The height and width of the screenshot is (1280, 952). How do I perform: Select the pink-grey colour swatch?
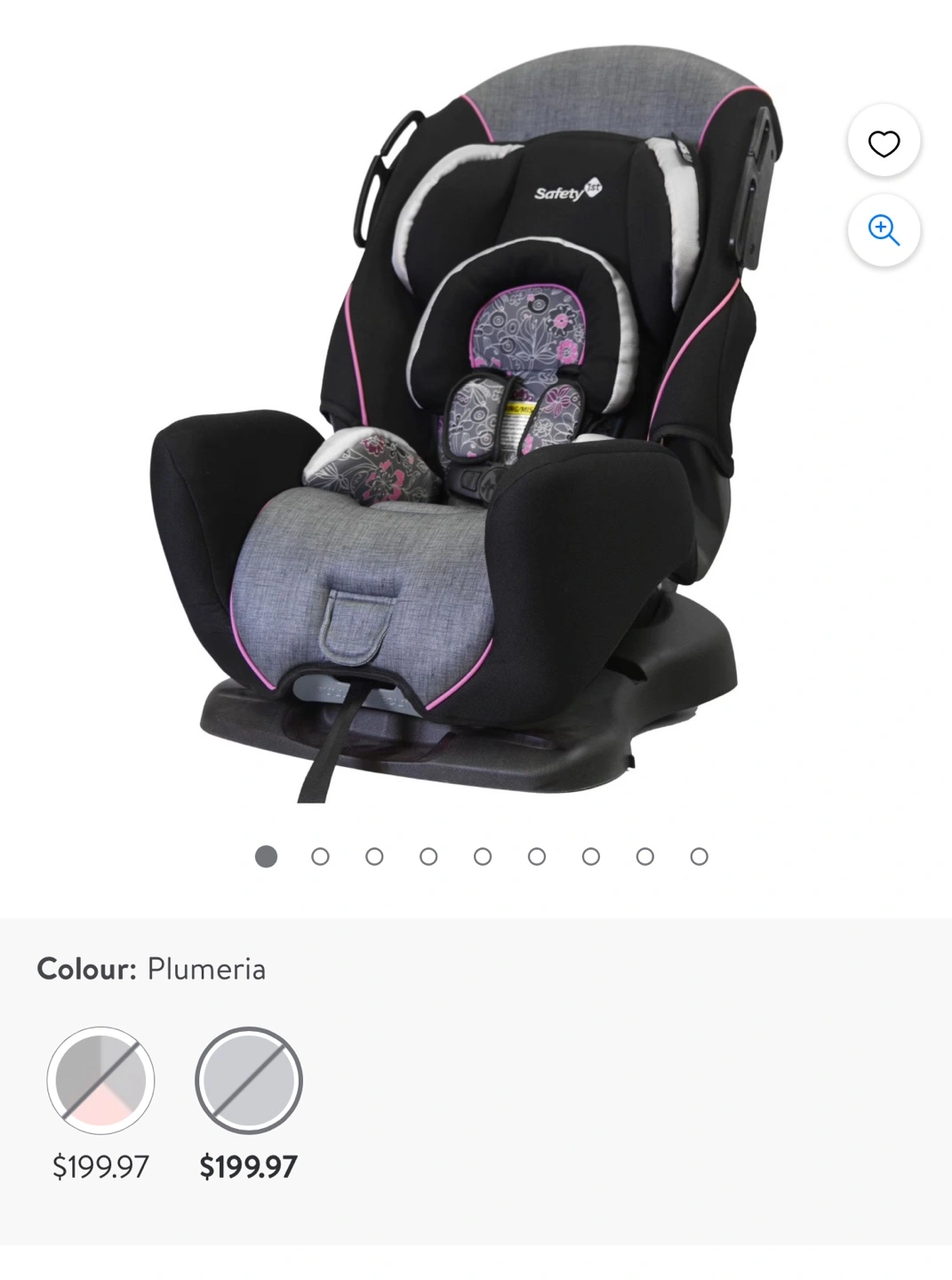point(100,1080)
